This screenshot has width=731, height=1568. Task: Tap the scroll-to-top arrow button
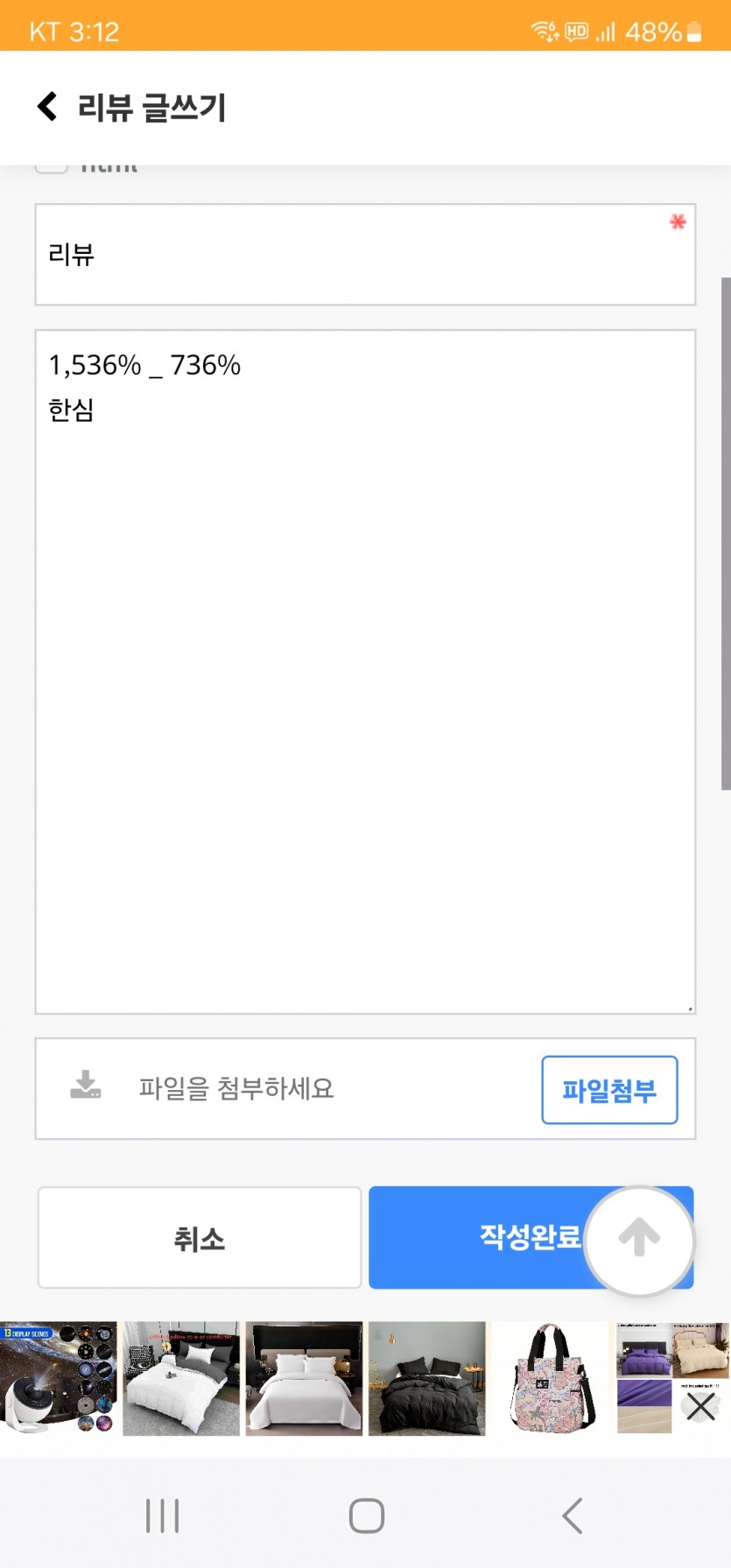(639, 1240)
